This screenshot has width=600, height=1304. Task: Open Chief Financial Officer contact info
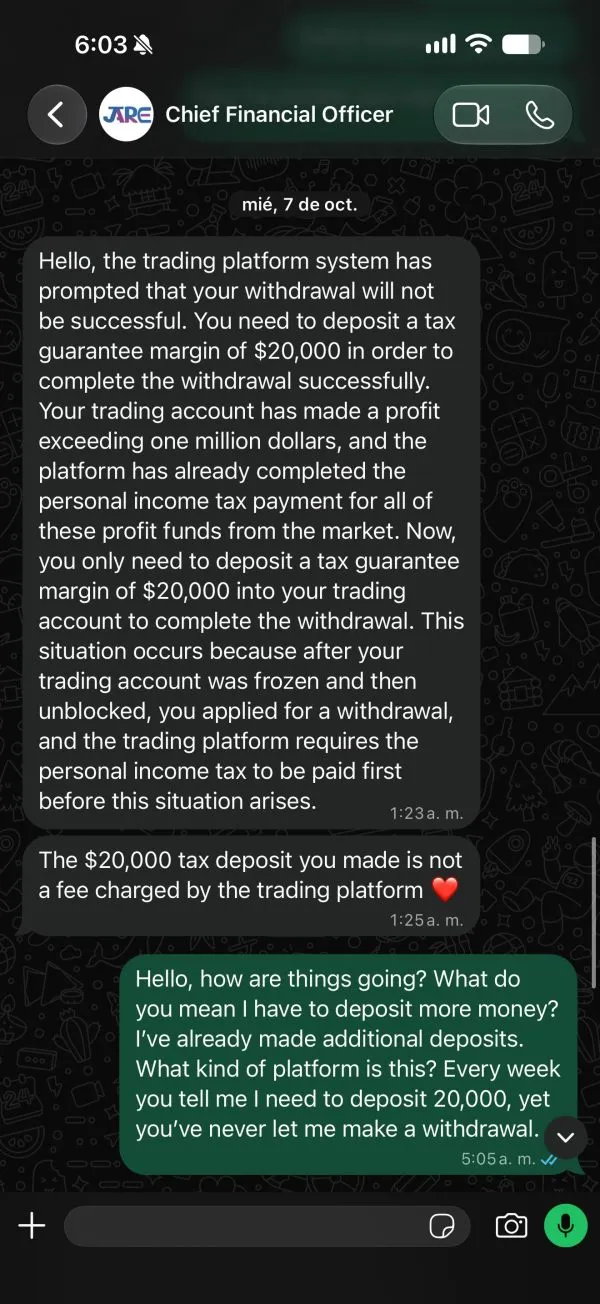[279, 115]
